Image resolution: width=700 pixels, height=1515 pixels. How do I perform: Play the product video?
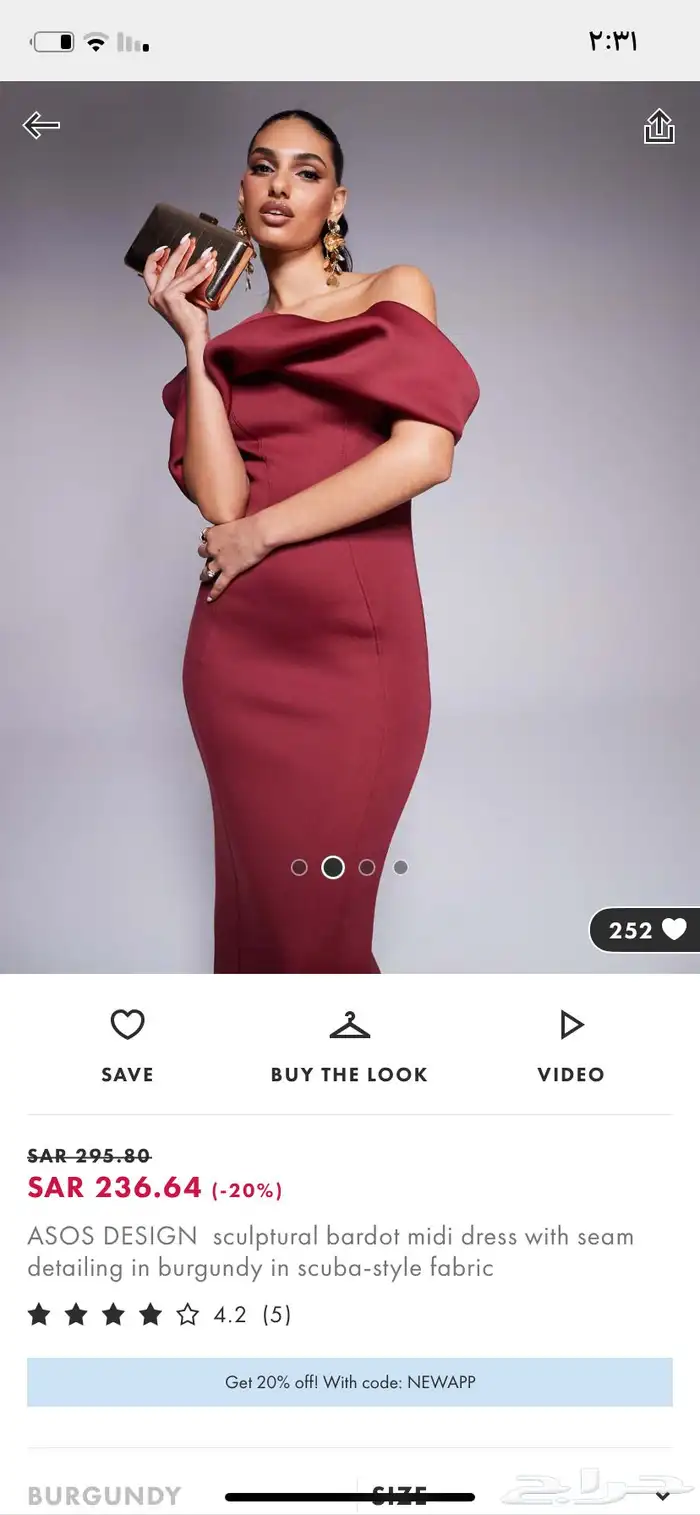(571, 1045)
